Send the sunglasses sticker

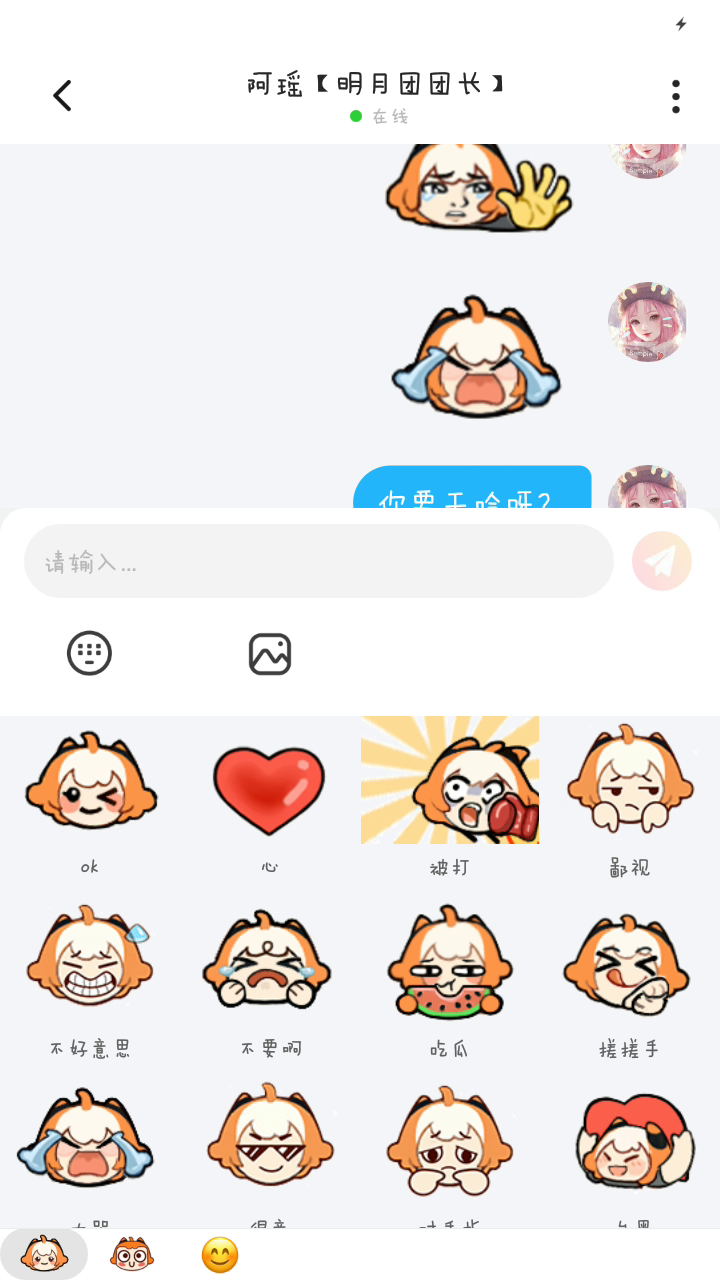[x=269, y=1140]
